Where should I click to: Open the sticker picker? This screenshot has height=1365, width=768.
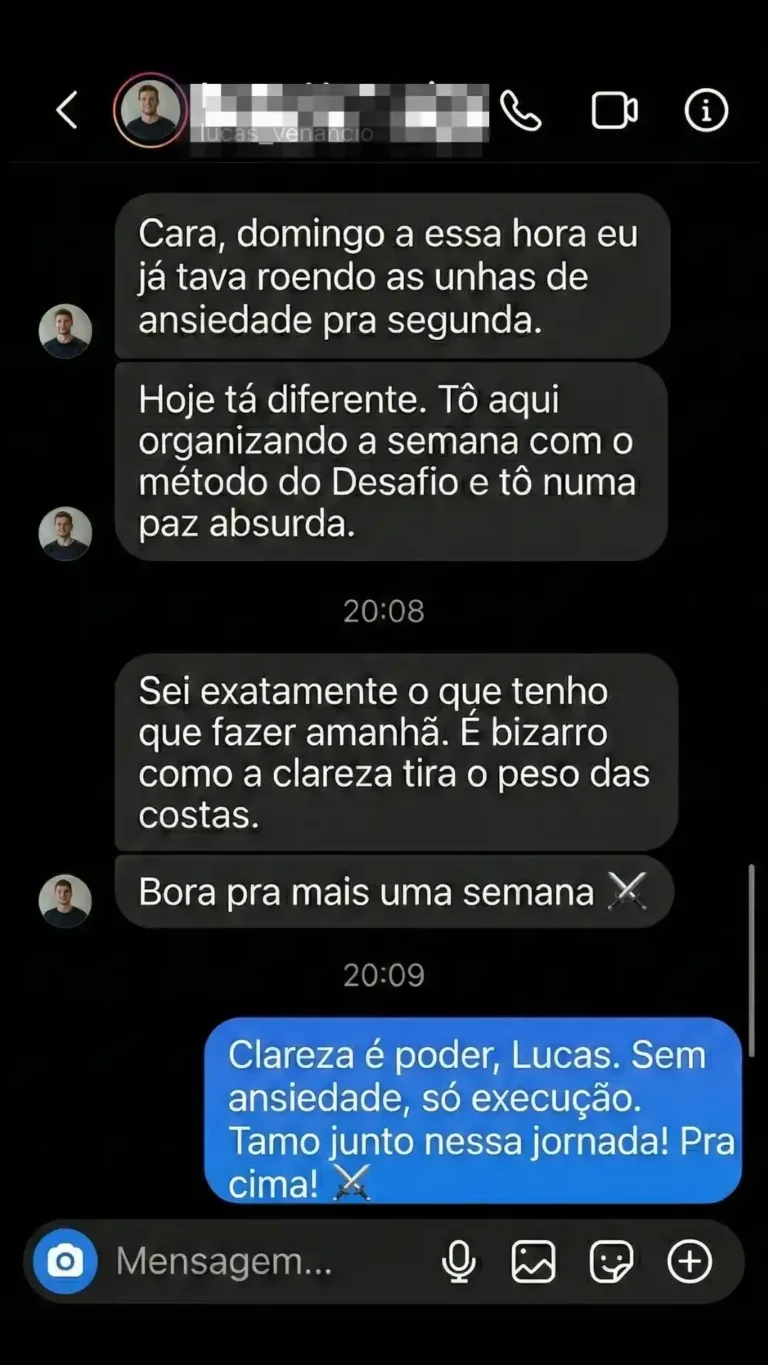coord(612,1260)
